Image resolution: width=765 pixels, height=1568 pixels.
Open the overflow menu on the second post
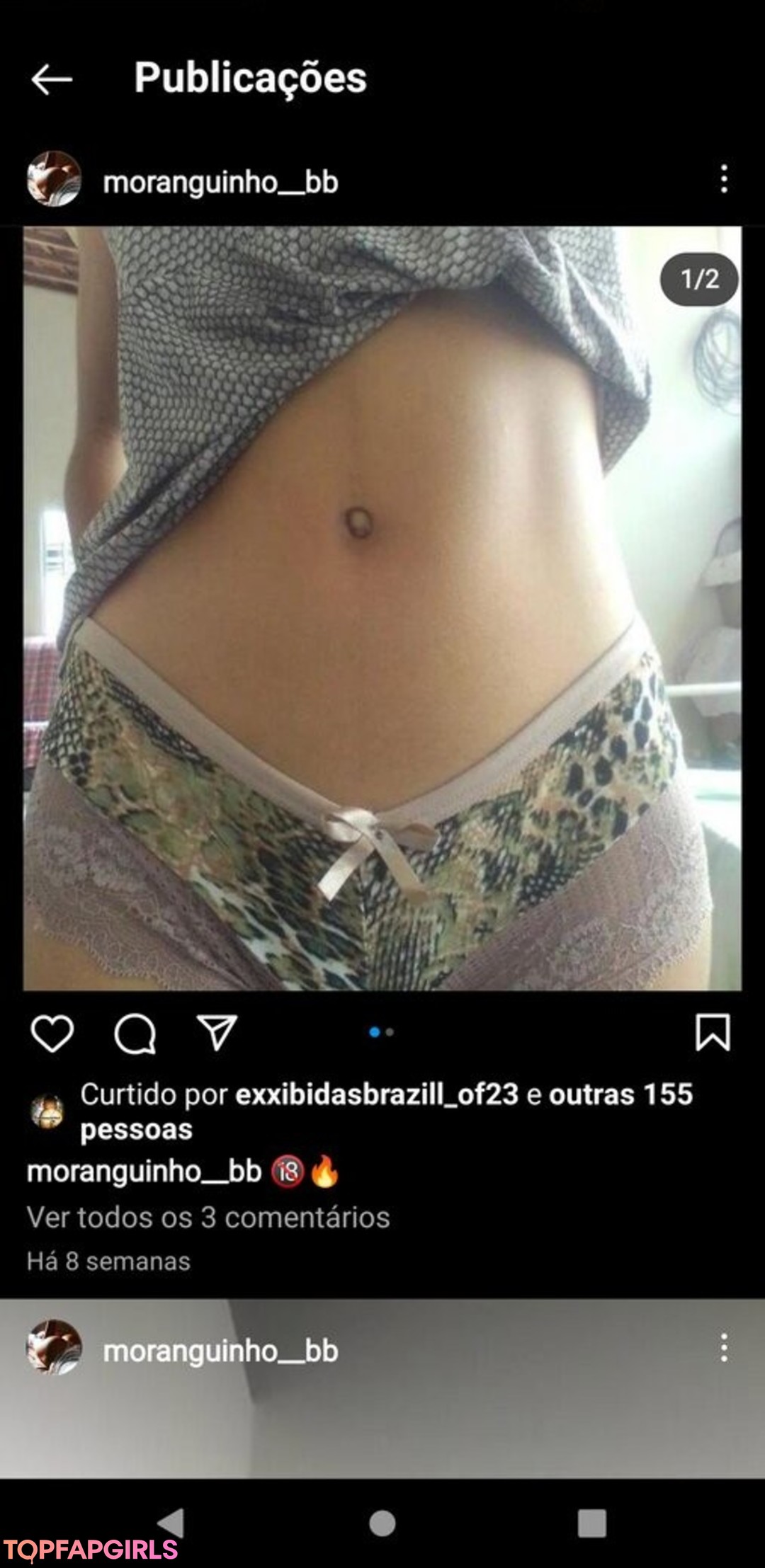tap(723, 1348)
